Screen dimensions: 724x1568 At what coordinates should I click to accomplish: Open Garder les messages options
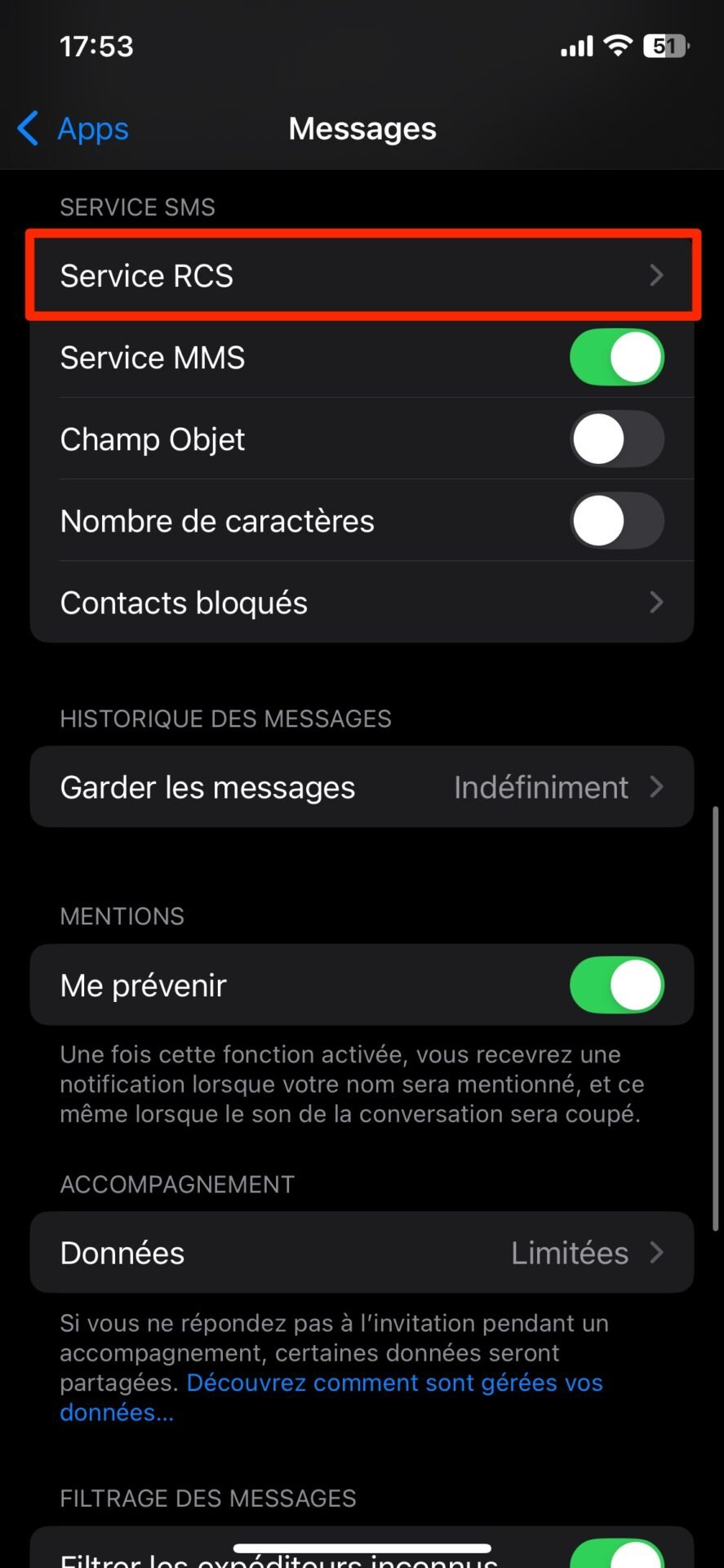pyautogui.click(x=362, y=786)
